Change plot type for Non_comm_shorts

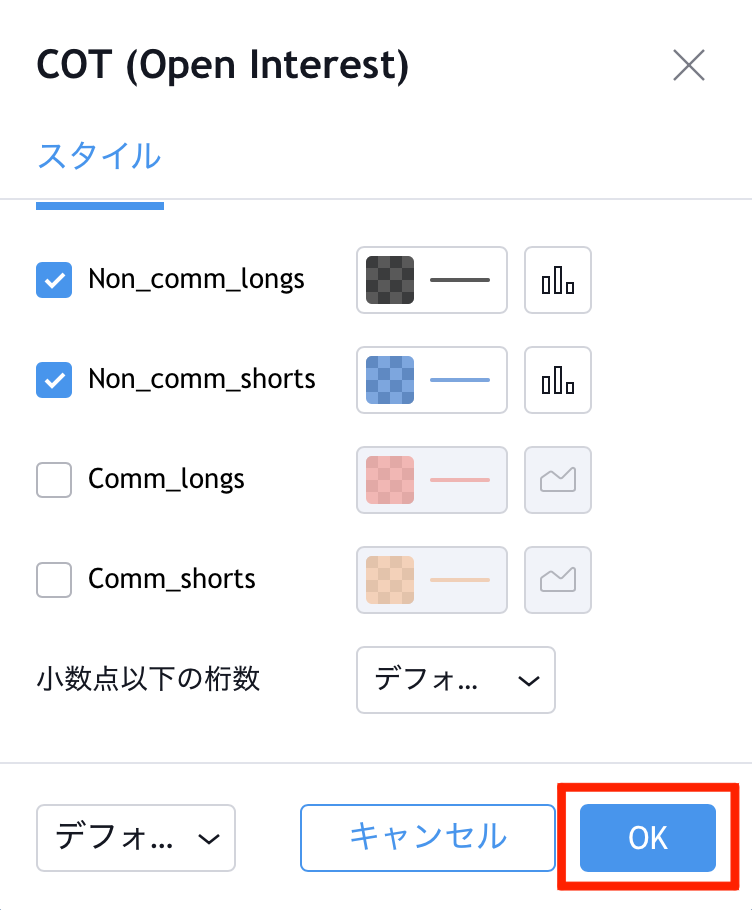tap(557, 380)
